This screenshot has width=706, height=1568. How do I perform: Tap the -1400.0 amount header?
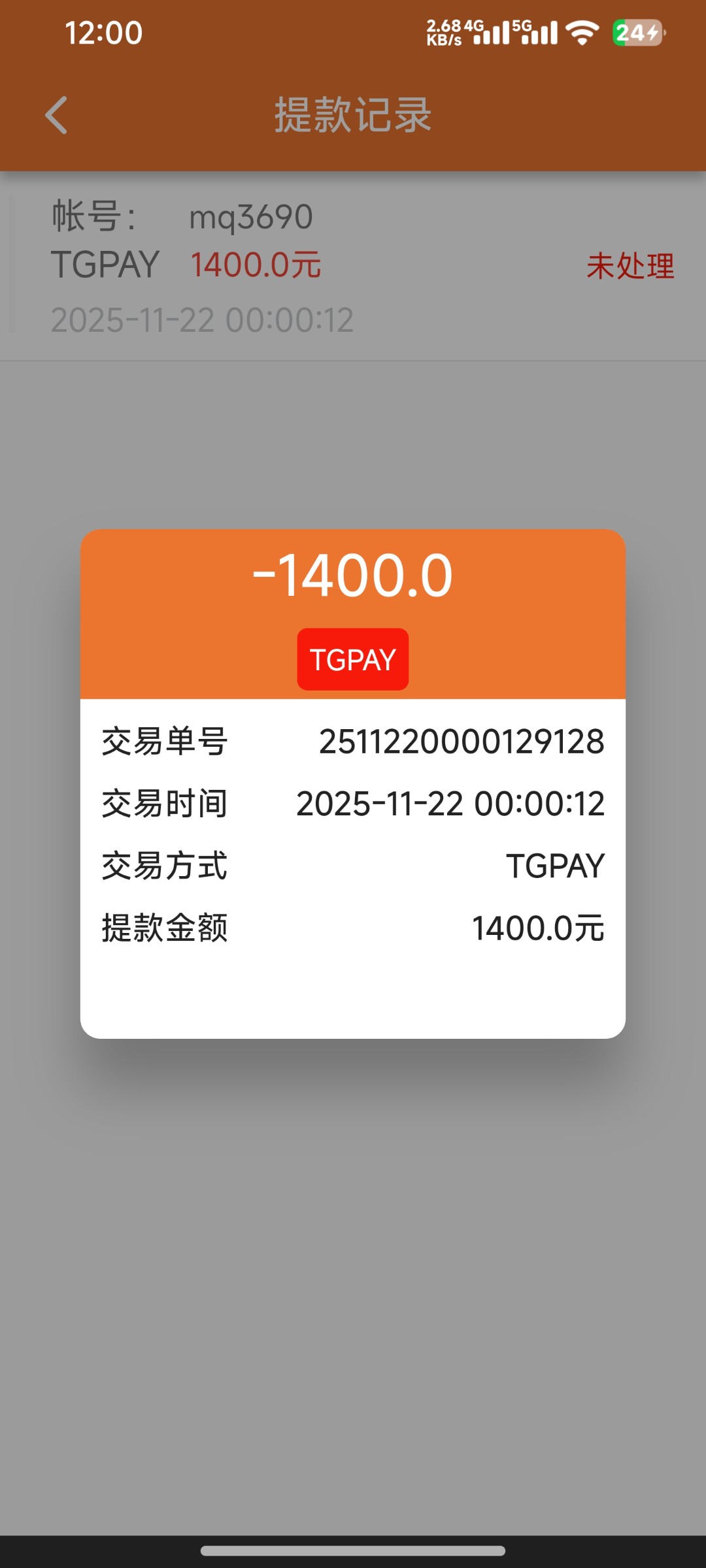[353, 575]
